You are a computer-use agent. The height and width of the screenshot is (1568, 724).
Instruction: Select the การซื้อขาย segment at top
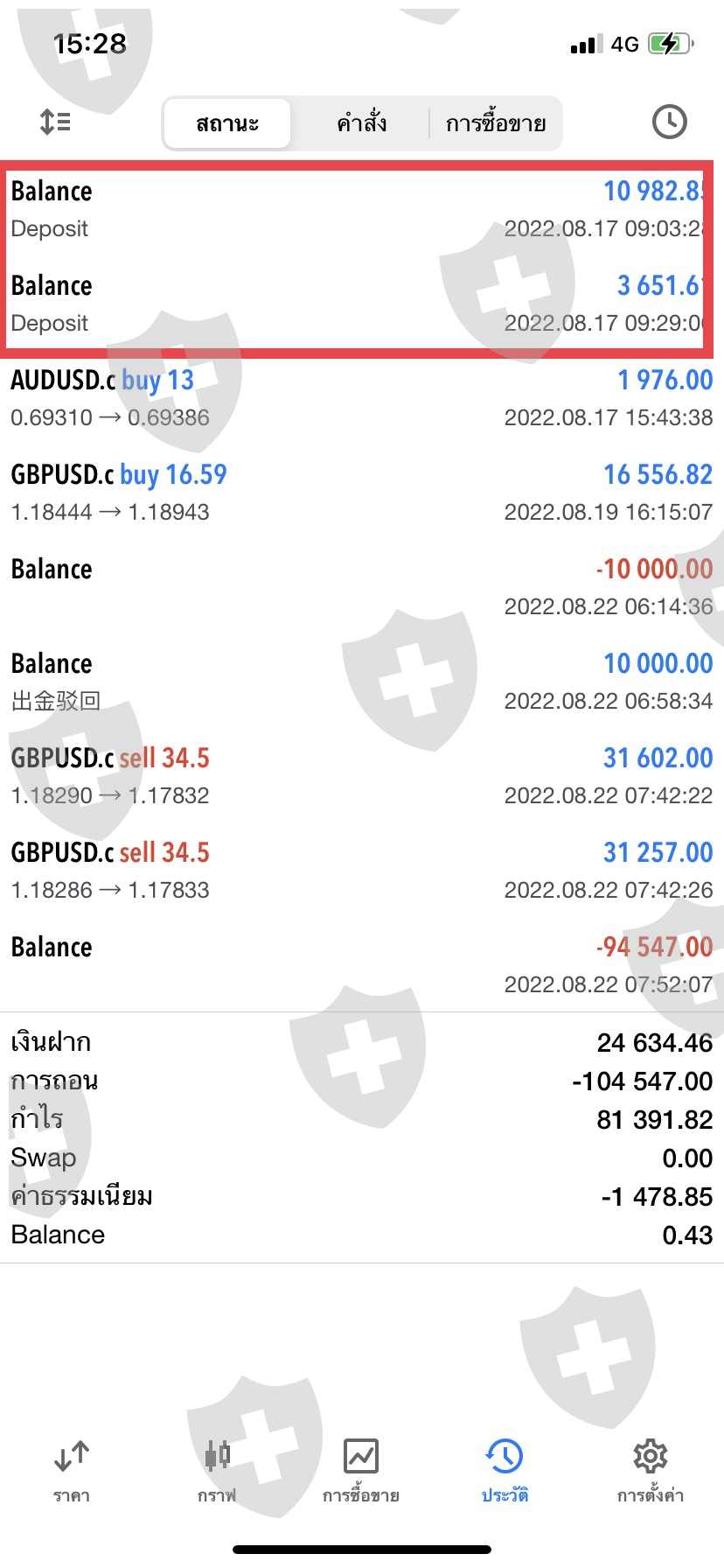(495, 123)
